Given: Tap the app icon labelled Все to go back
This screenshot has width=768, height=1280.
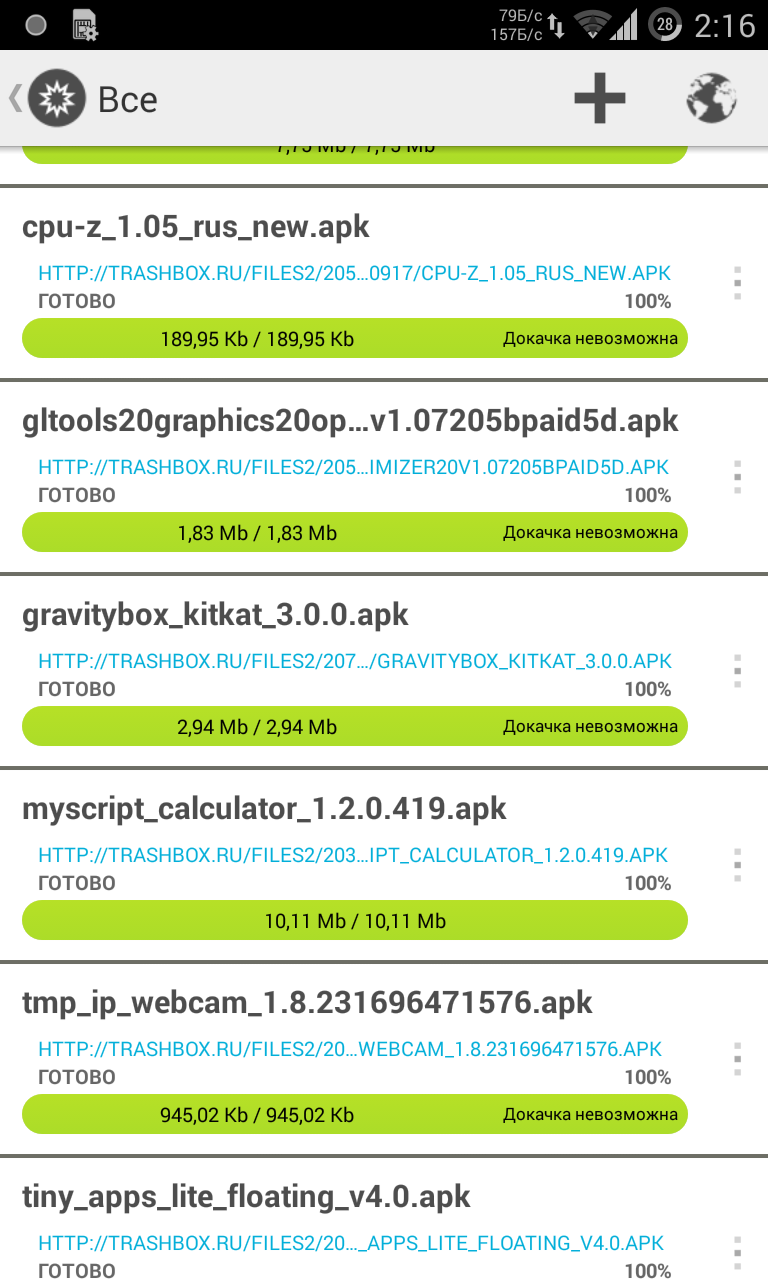Looking at the screenshot, I should click(x=57, y=99).
